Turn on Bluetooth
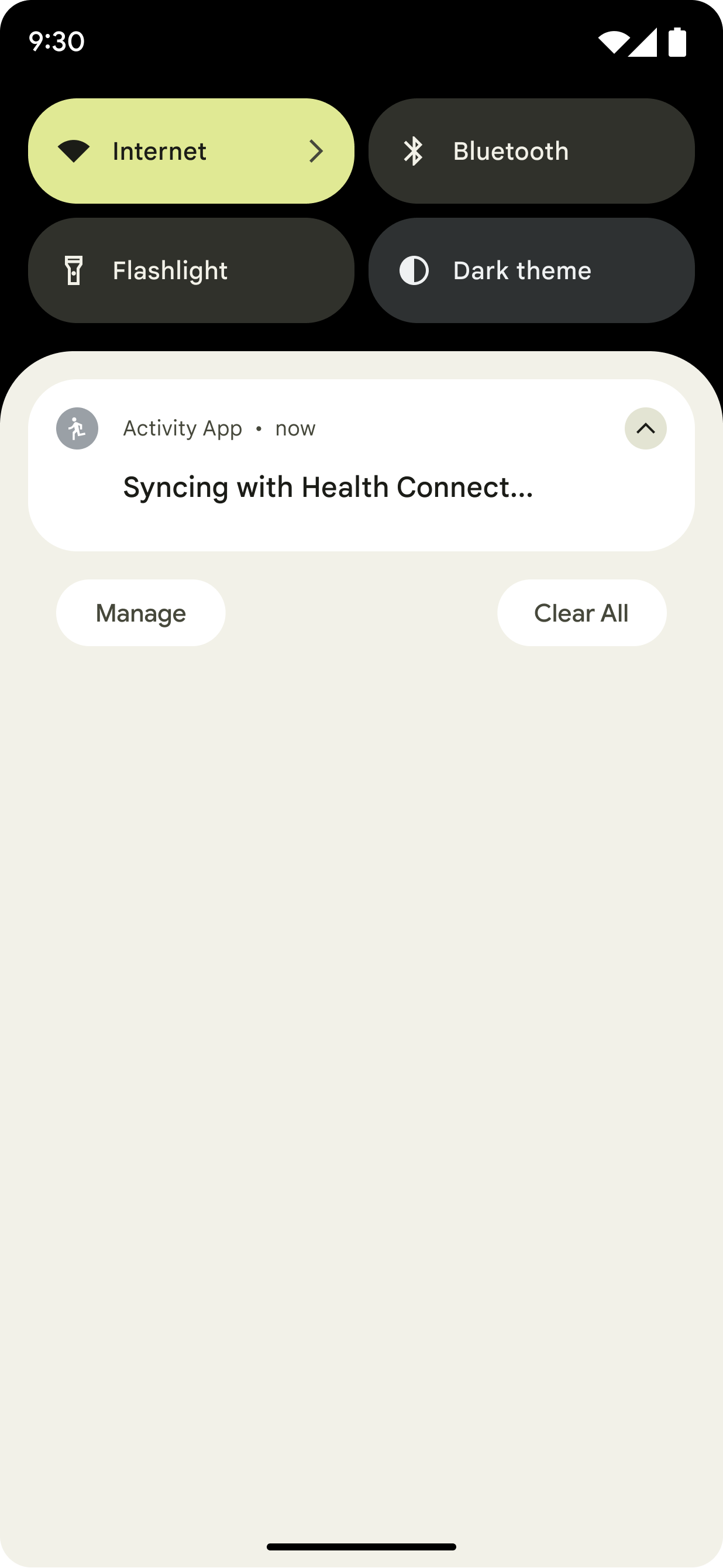 pyautogui.click(x=531, y=151)
